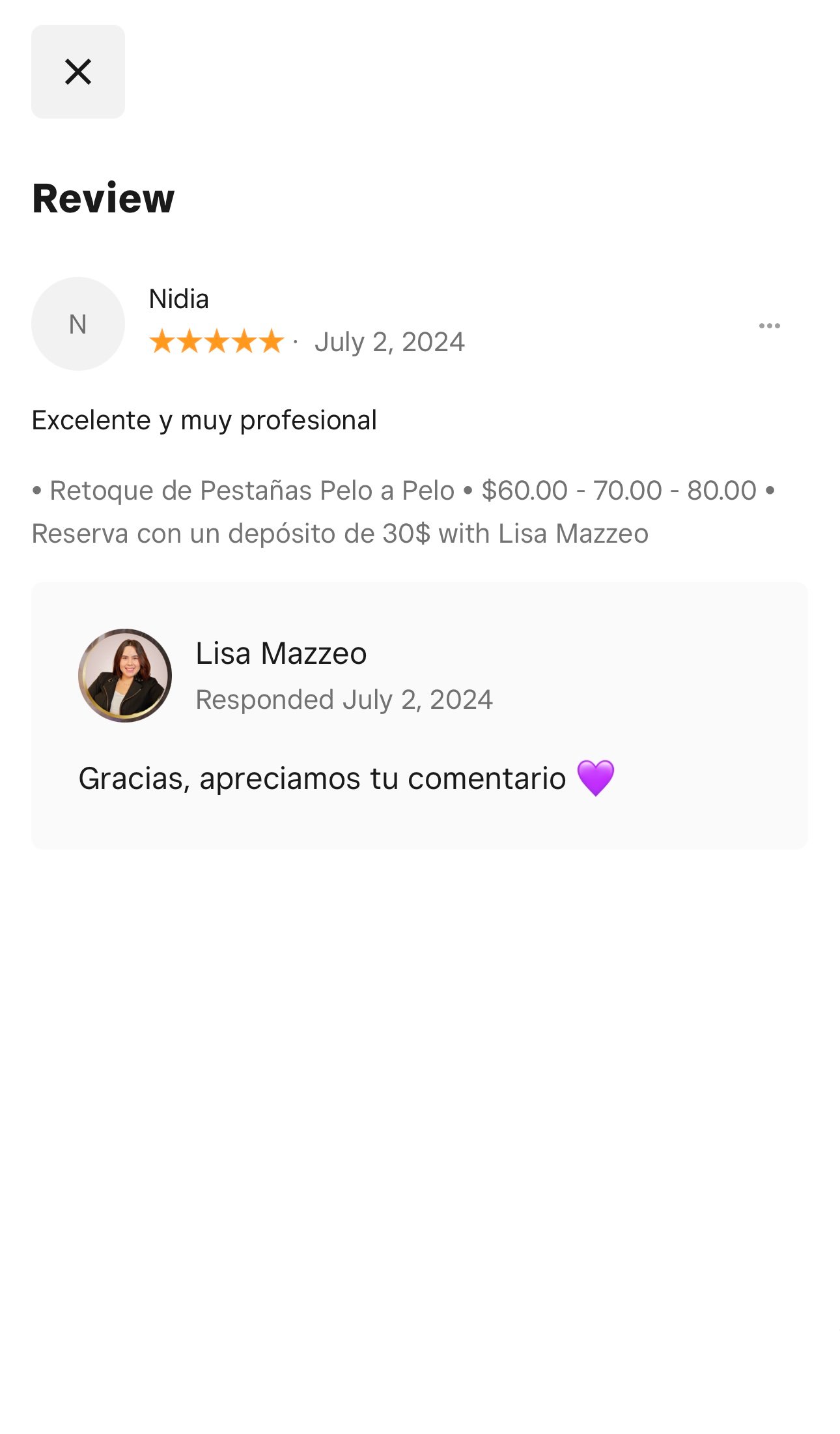This screenshot has width=840, height=1434.
Task: Click Lisa Mazzeo's profile photo
Action: (125, 674)
